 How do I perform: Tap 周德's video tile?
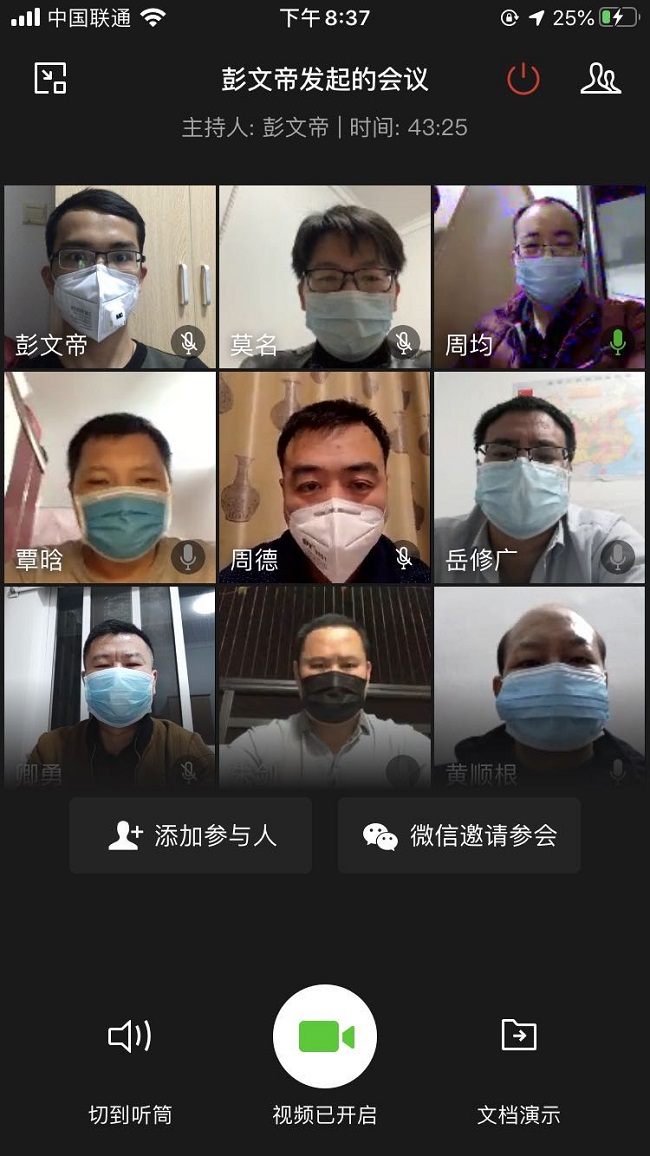tap(325, 477)
